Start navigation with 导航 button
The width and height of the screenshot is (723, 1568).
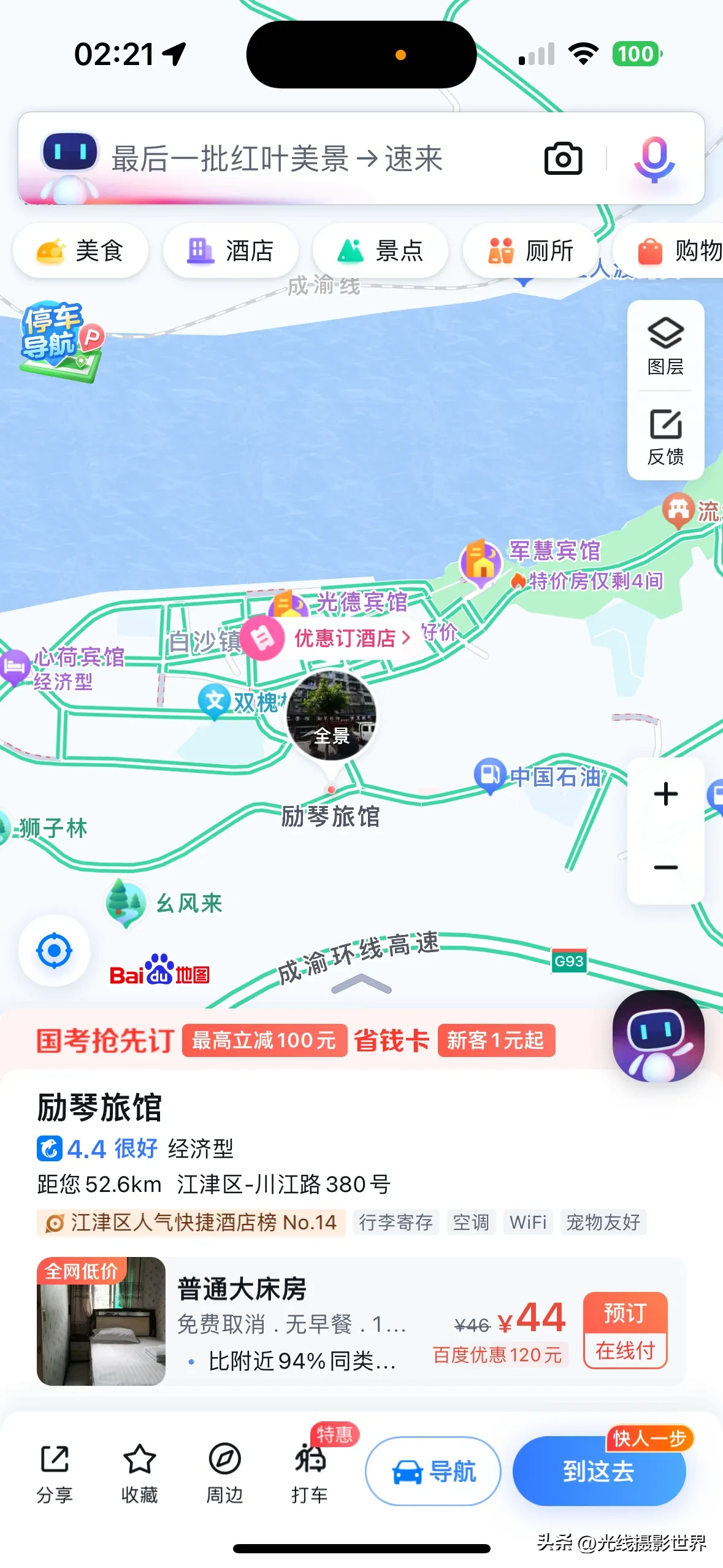pyautogui.click(x=433, y=1471)
